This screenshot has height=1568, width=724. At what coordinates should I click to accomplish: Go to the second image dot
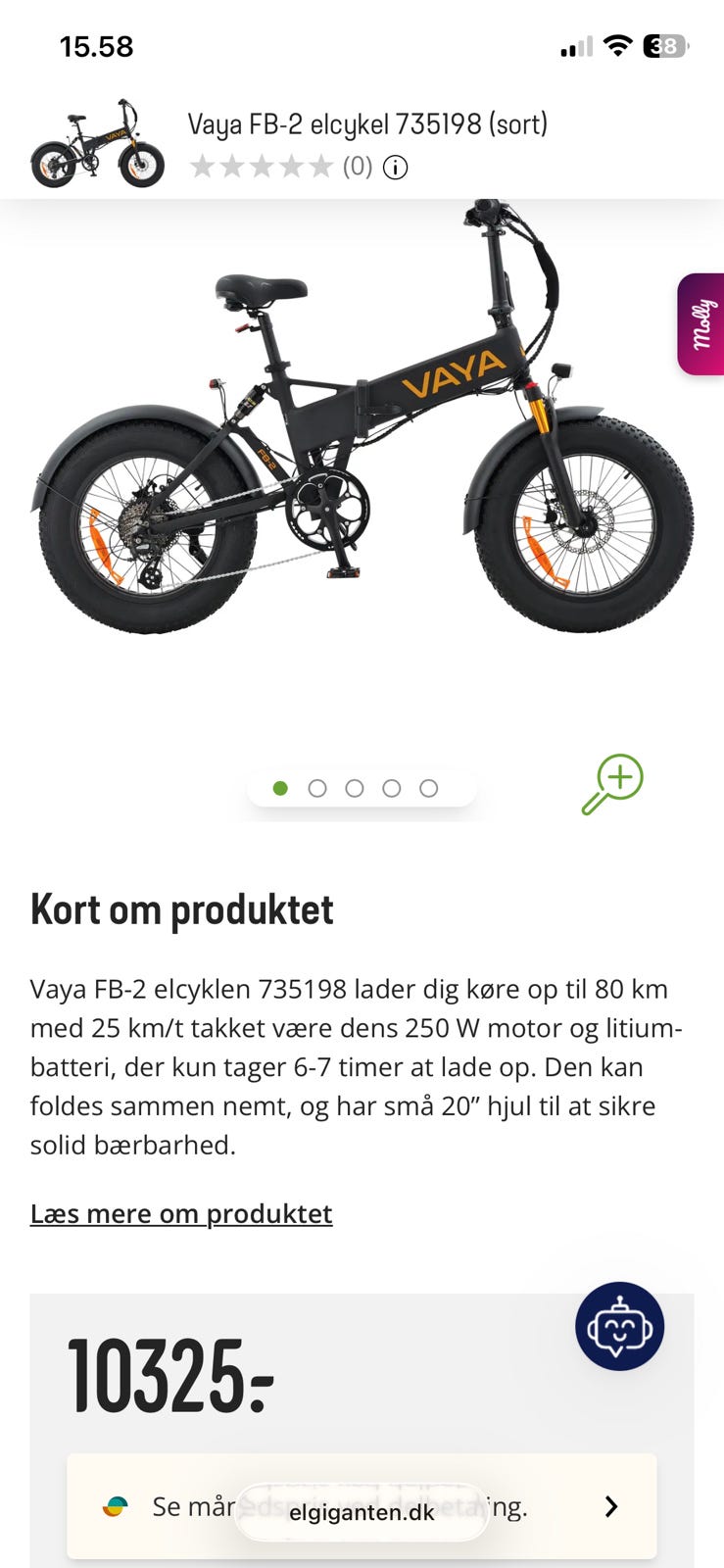click(317, 788)
